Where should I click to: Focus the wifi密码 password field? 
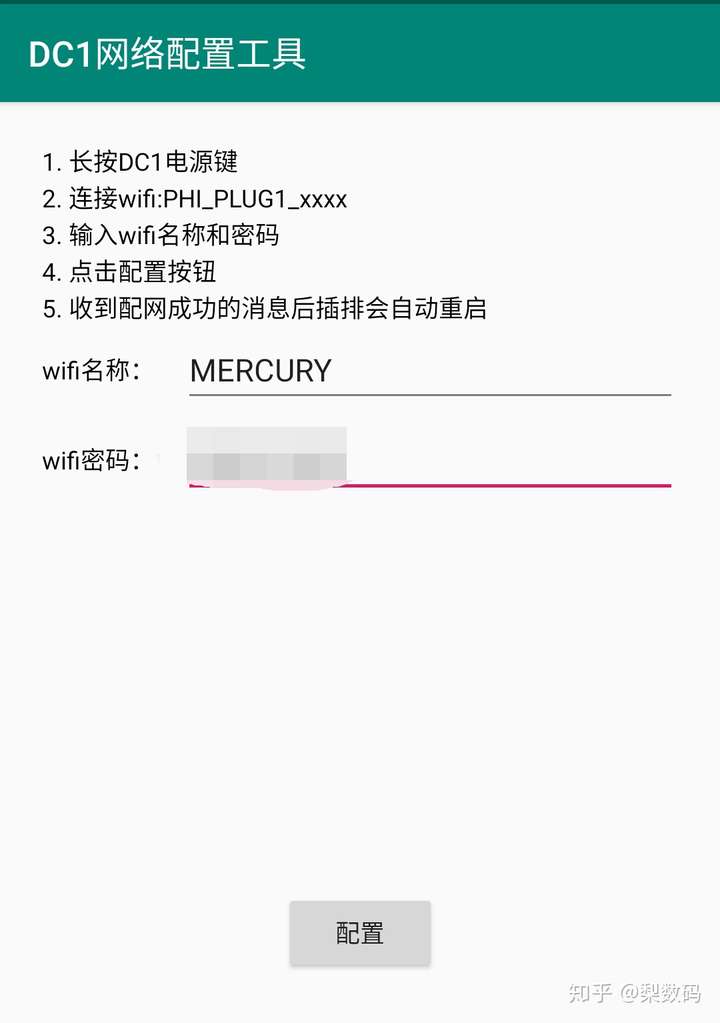click(429, 461)
